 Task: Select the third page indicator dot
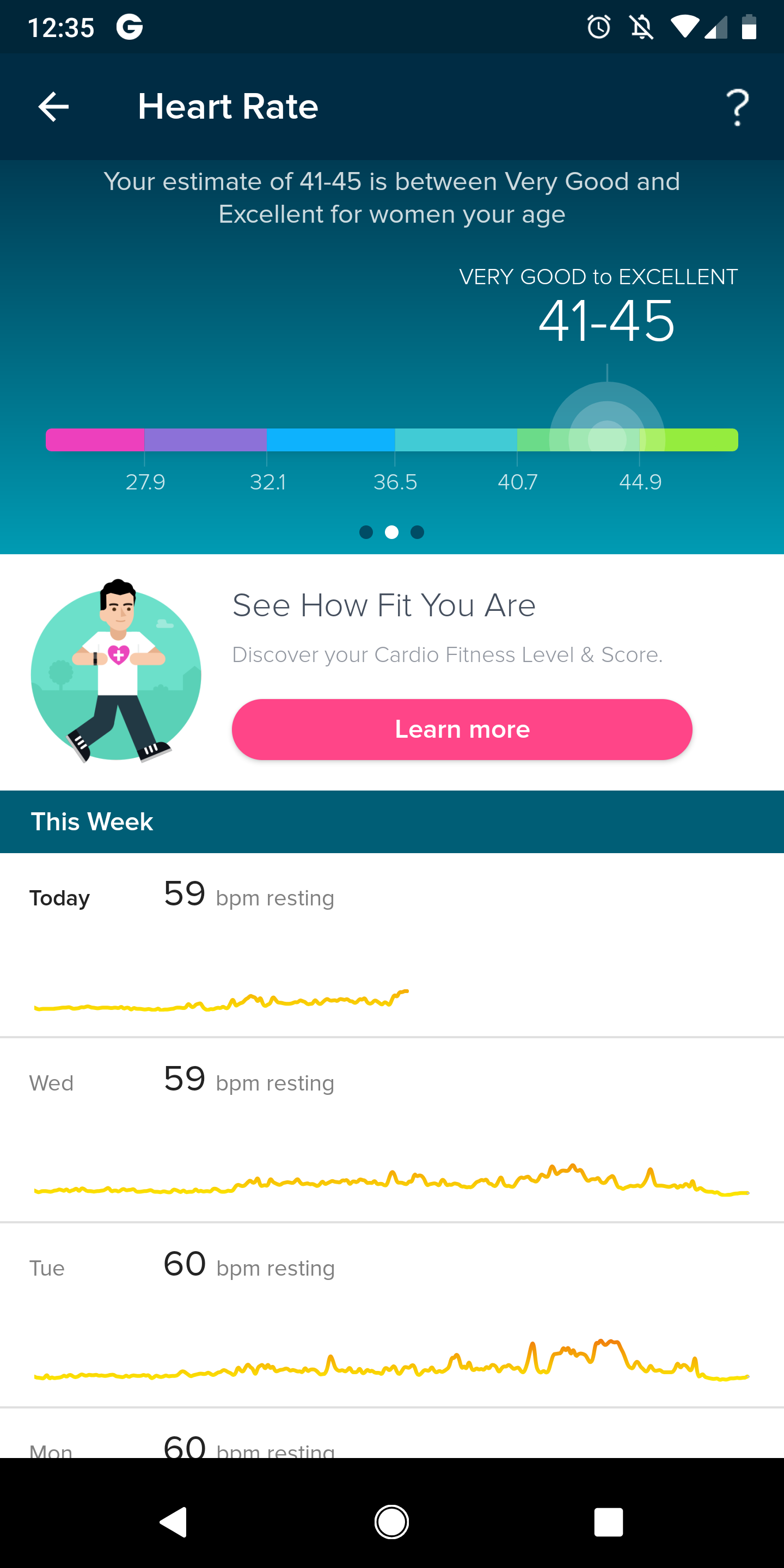(418, 532)
